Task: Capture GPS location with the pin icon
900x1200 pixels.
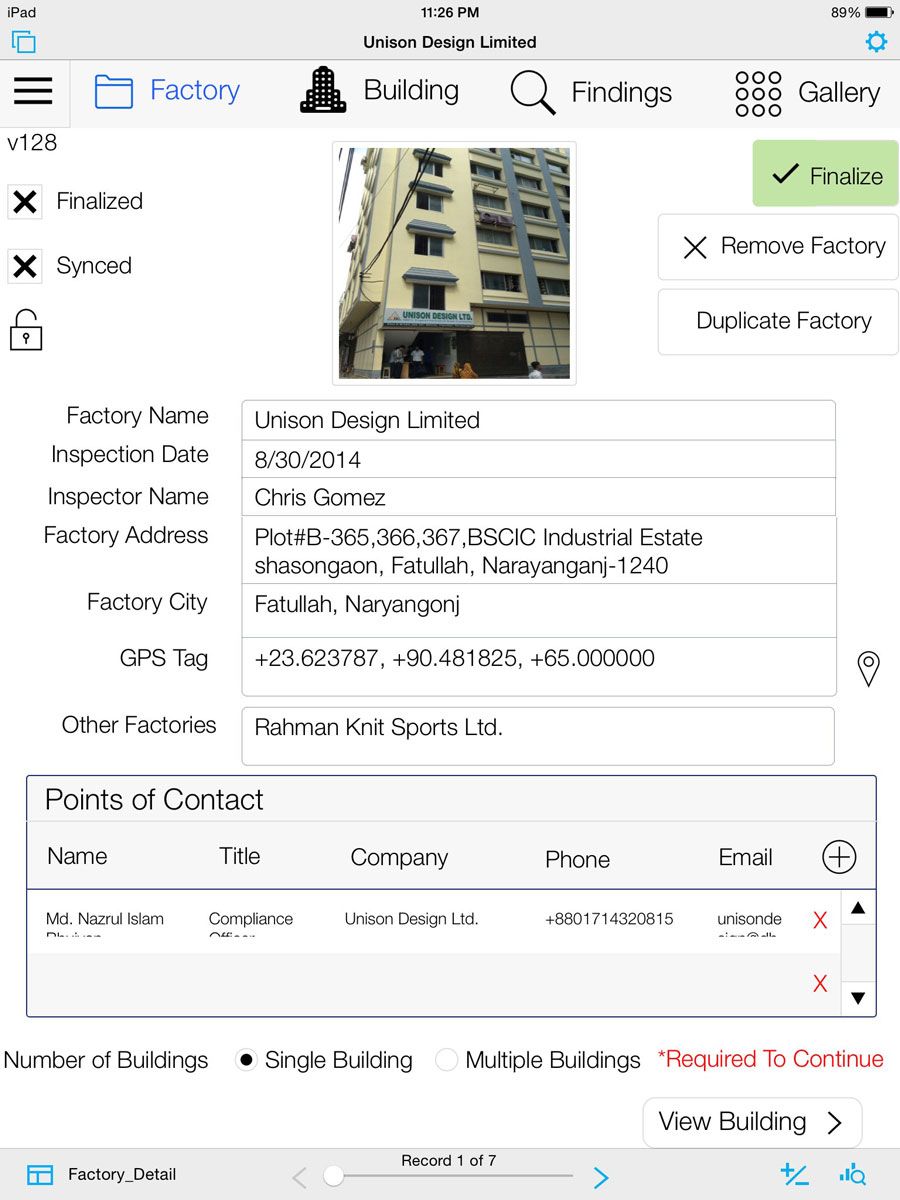Action: point(869,668)
